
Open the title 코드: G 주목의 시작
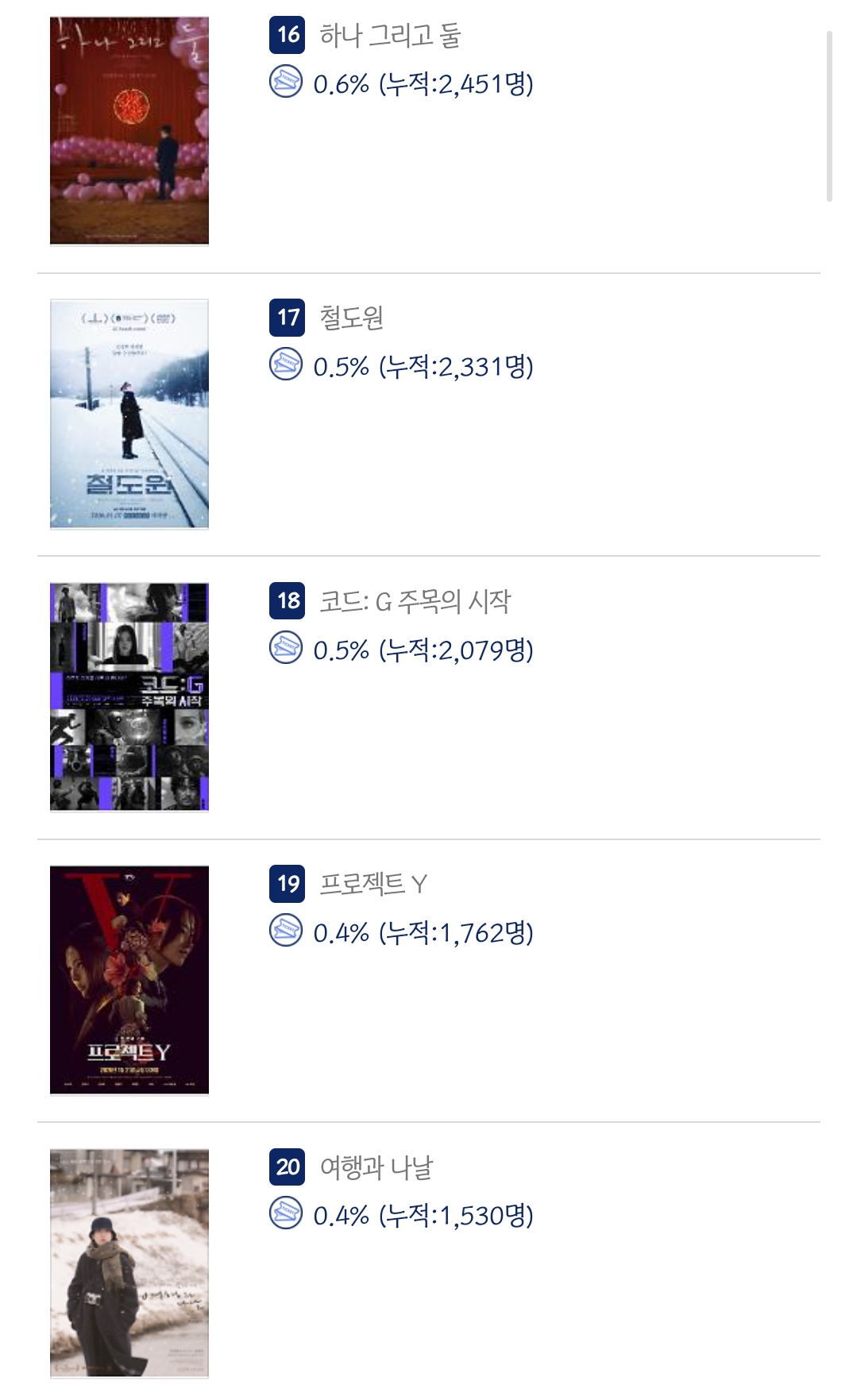pos(415,601)
